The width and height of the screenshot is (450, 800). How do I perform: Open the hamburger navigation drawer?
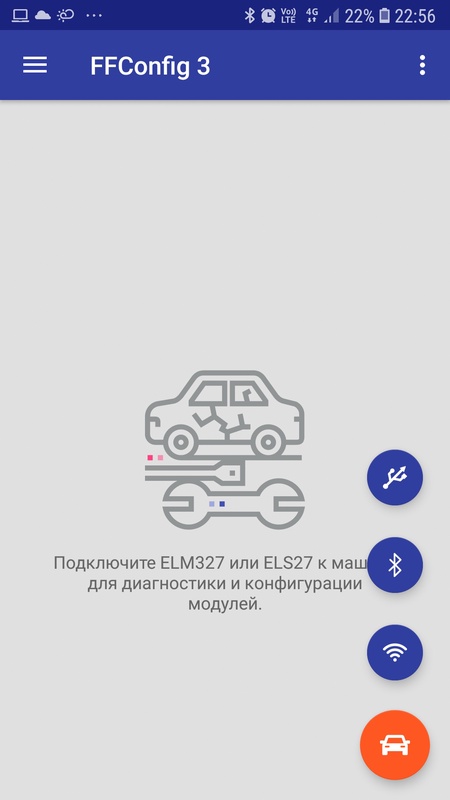point(35,65)
